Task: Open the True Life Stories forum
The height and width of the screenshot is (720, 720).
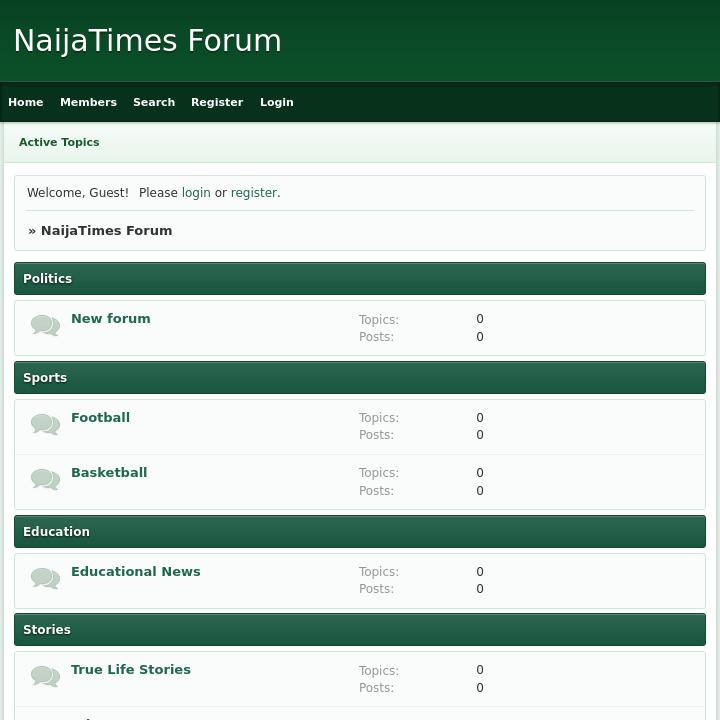Action: point(131,669)
